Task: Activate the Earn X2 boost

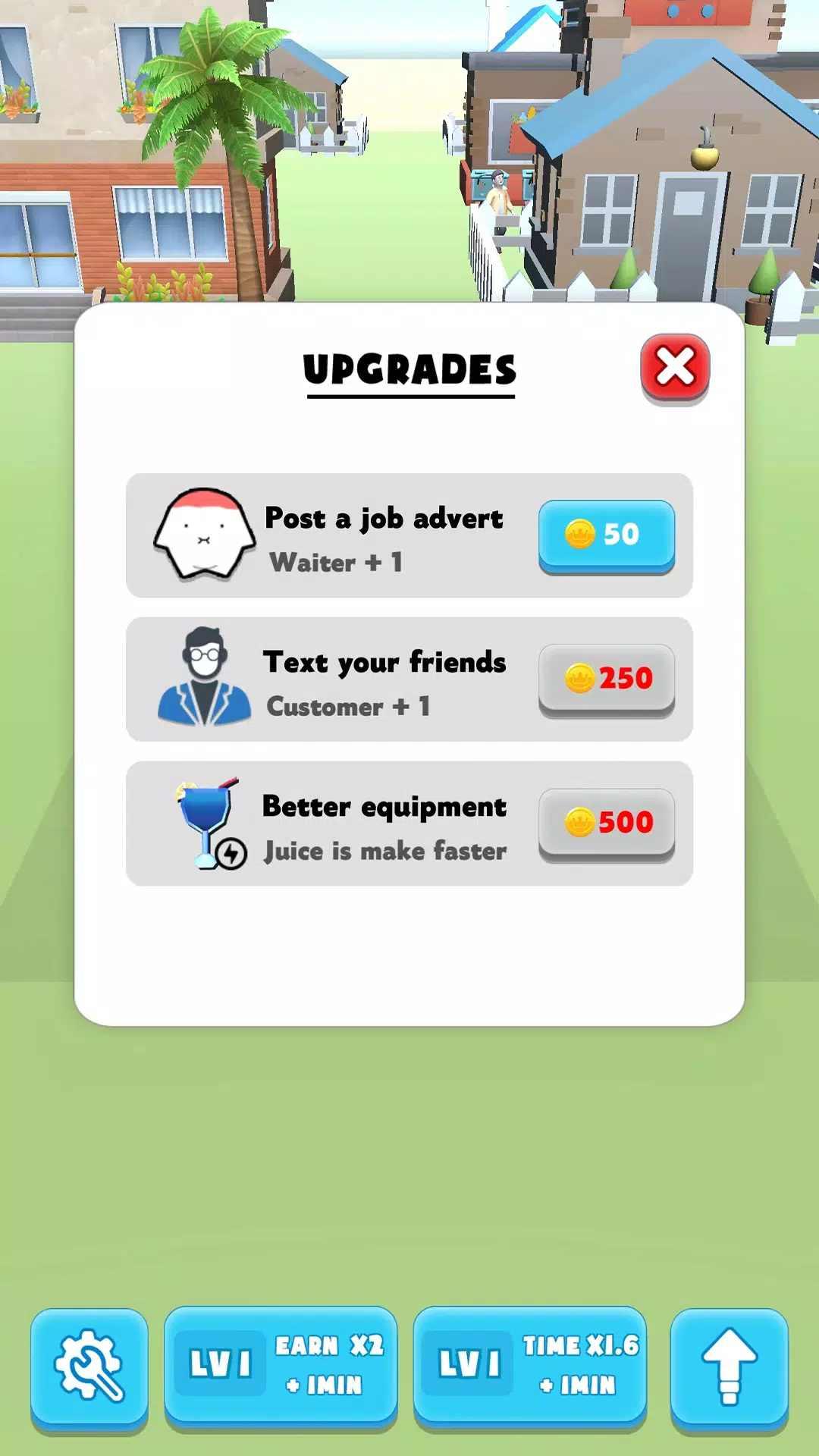Action: (281, 1366)
